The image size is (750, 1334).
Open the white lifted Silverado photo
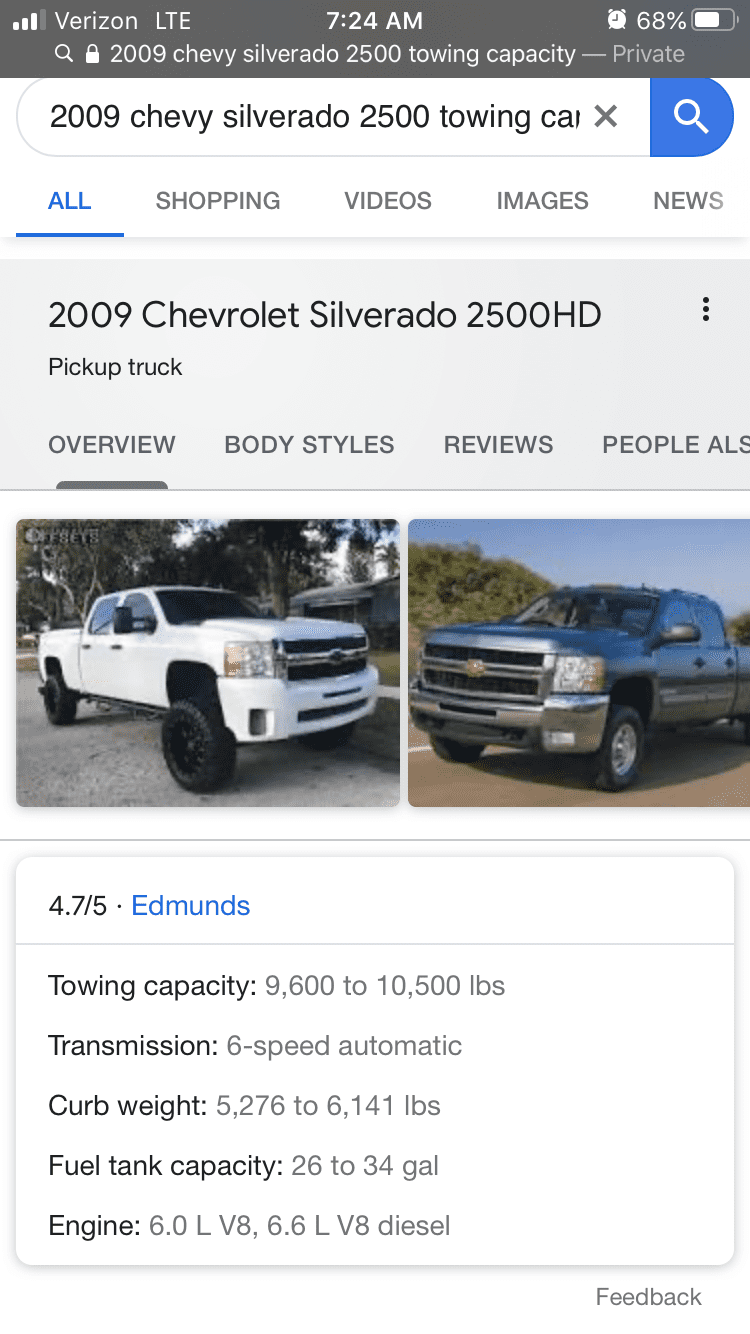pos(208,662)
